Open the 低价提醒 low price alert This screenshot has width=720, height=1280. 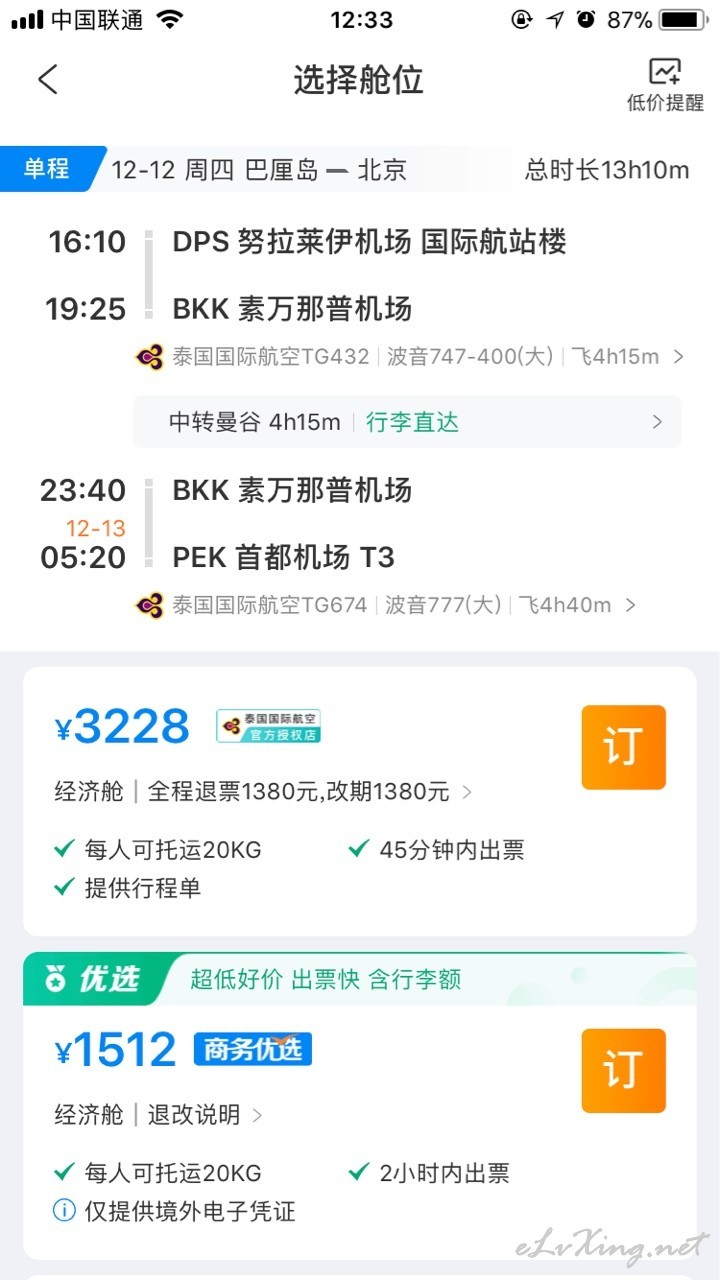pyautogui.click(x=665, y=85)
